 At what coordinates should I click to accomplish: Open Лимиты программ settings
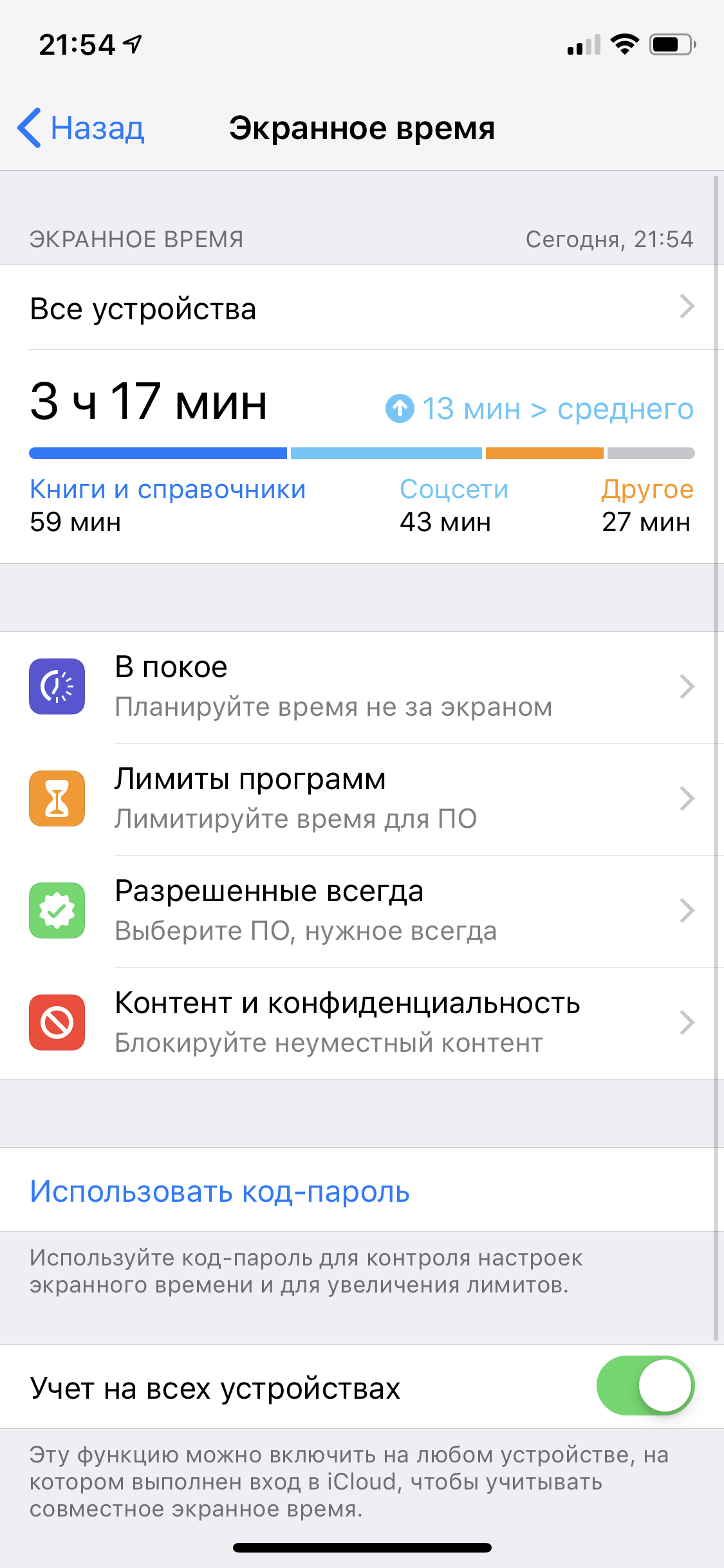360,799
